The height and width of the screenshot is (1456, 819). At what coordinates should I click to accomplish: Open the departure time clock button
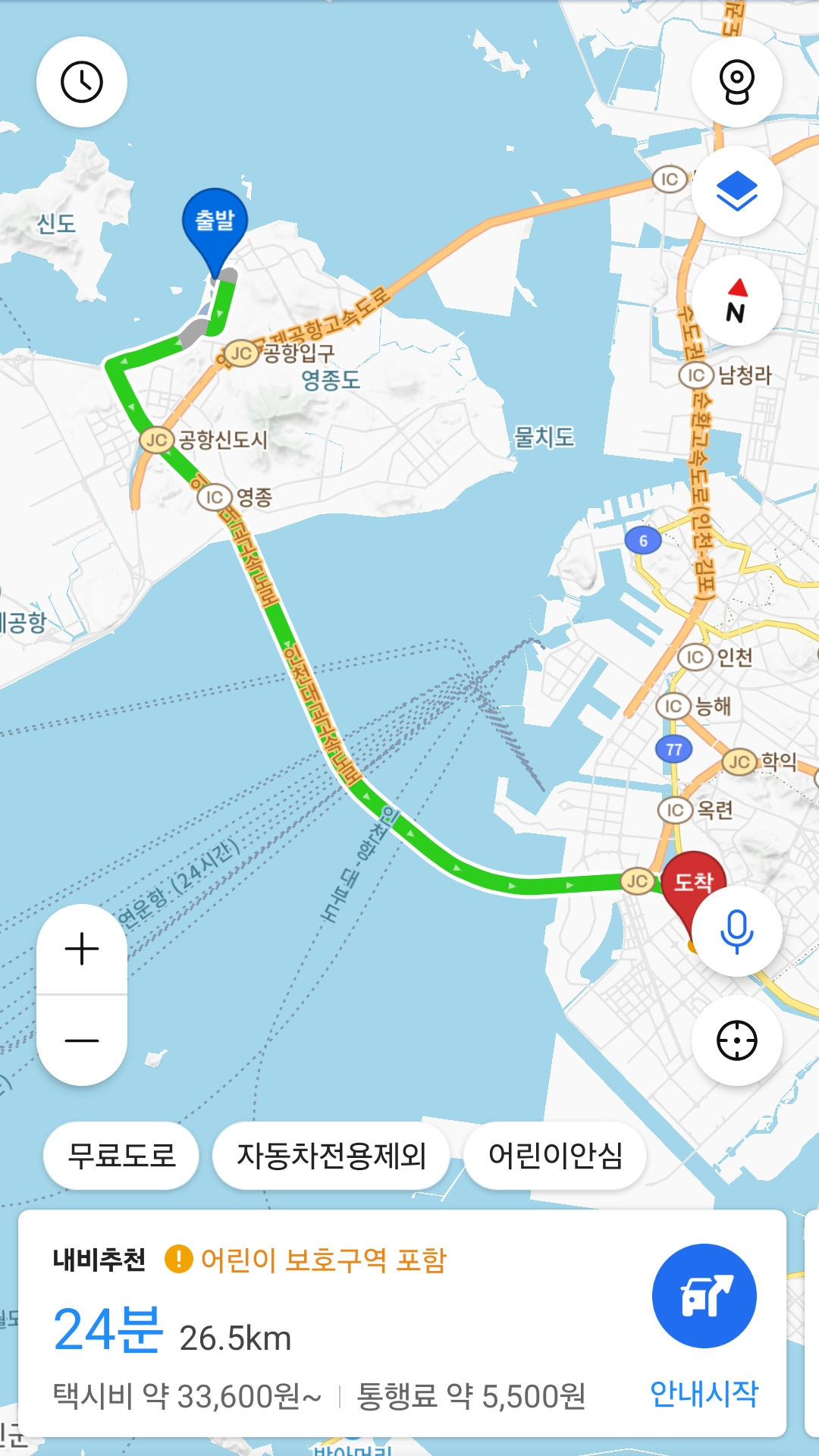tap(82, 82)
